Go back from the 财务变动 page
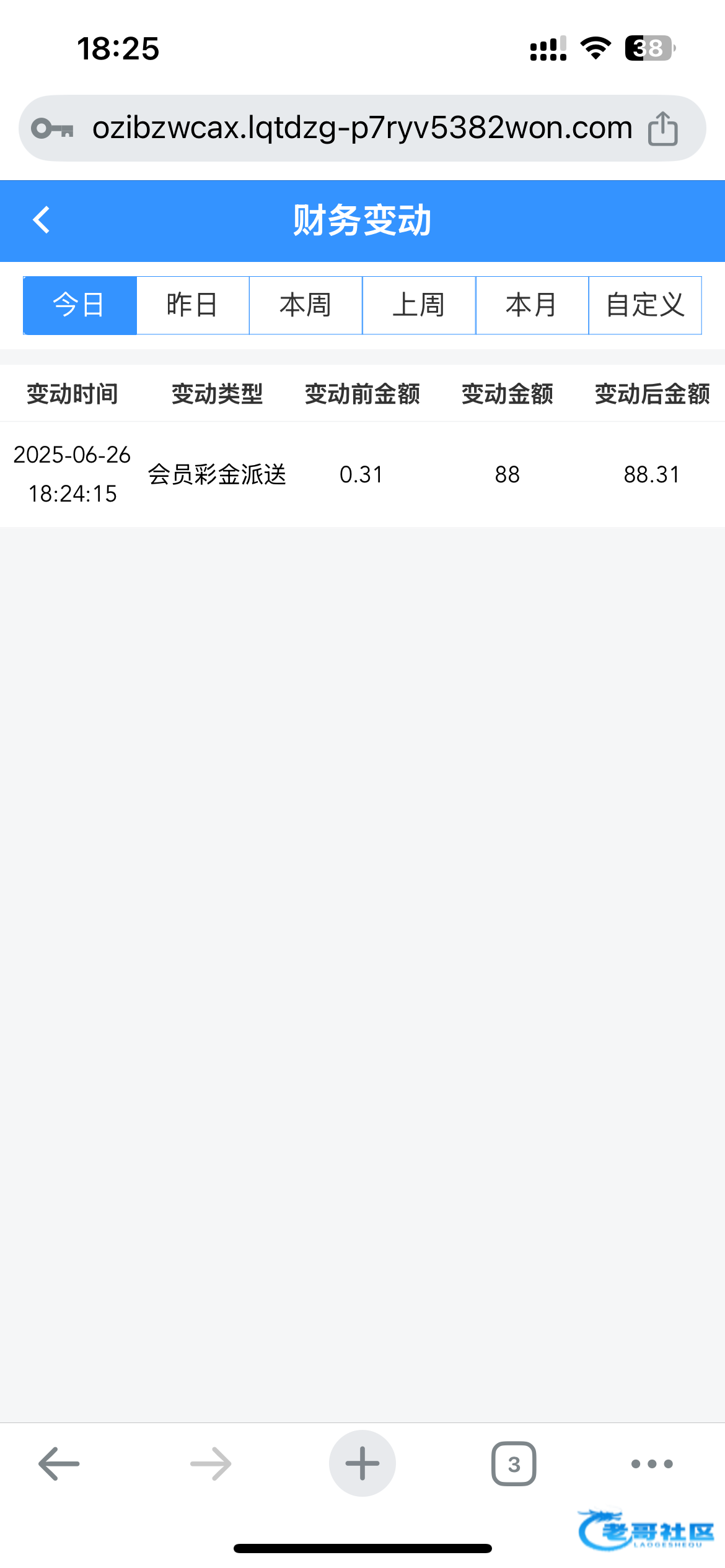This screenshot has width=725, height=1568. pyautogui.click(x=41, y=220)
